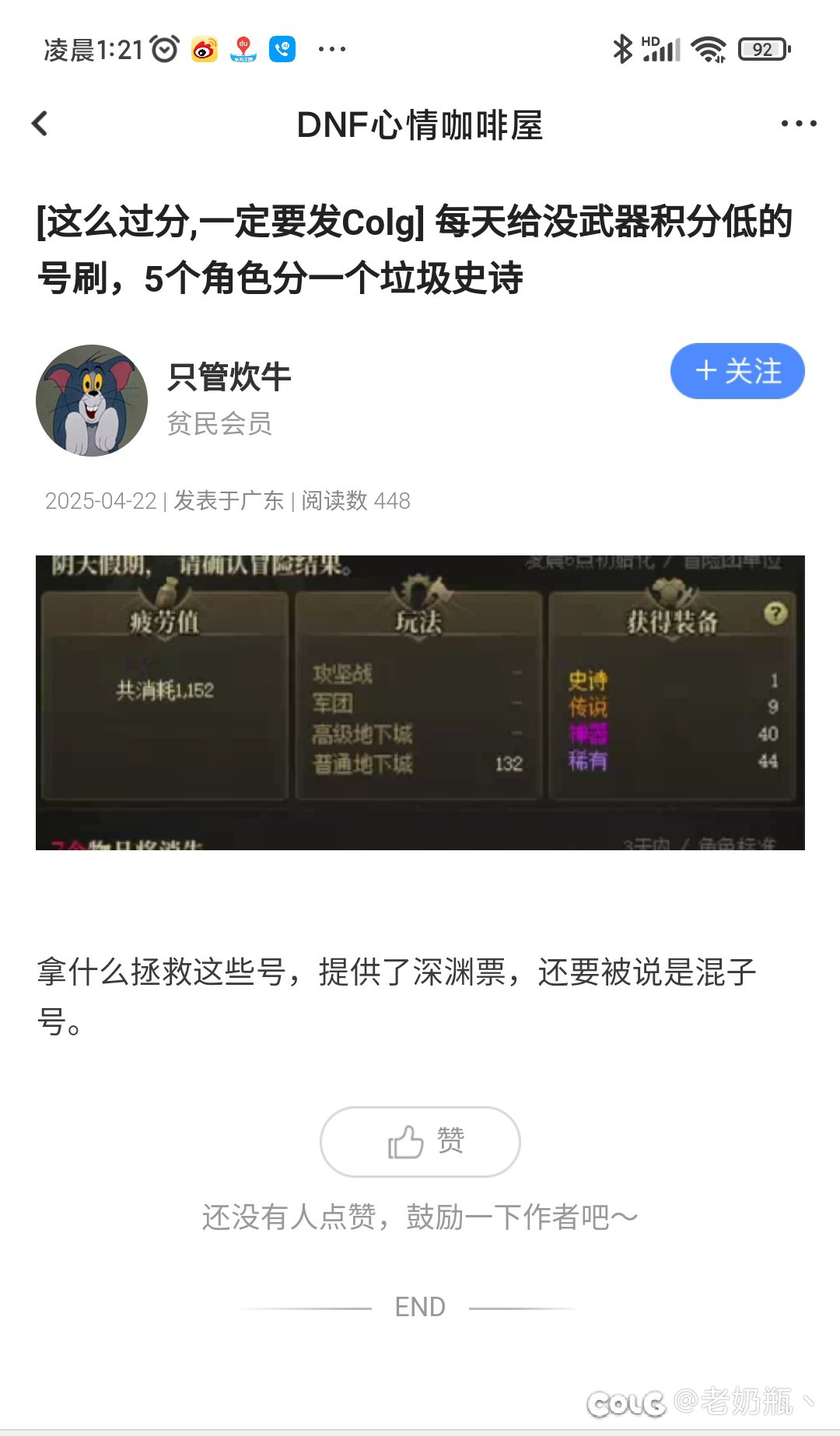Open 只管炊牛's profile avatar
Image resolution: width=840 pixels, height=1436 pixels.
92,400
